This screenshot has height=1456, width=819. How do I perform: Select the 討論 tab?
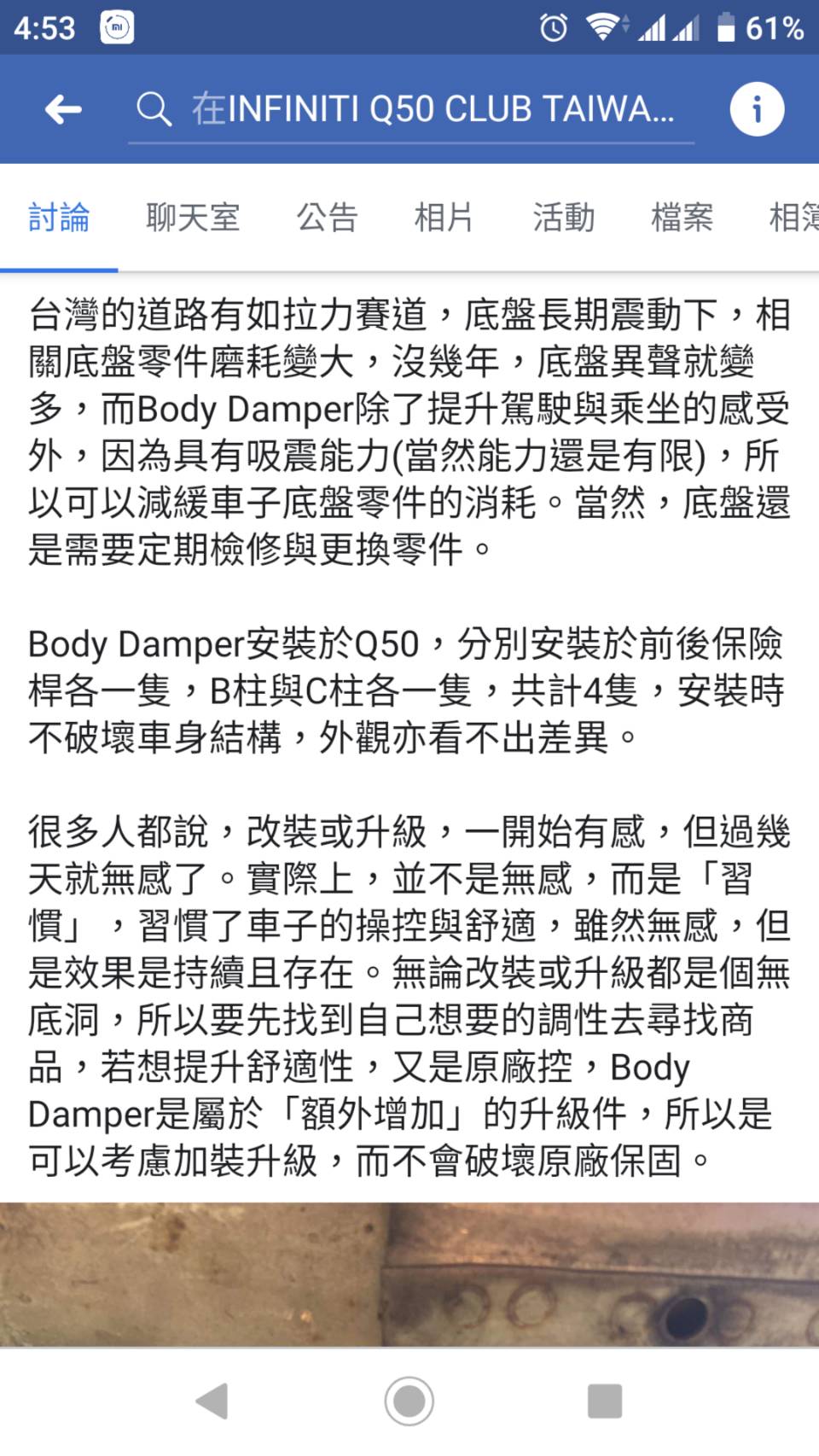pos(59,218)
